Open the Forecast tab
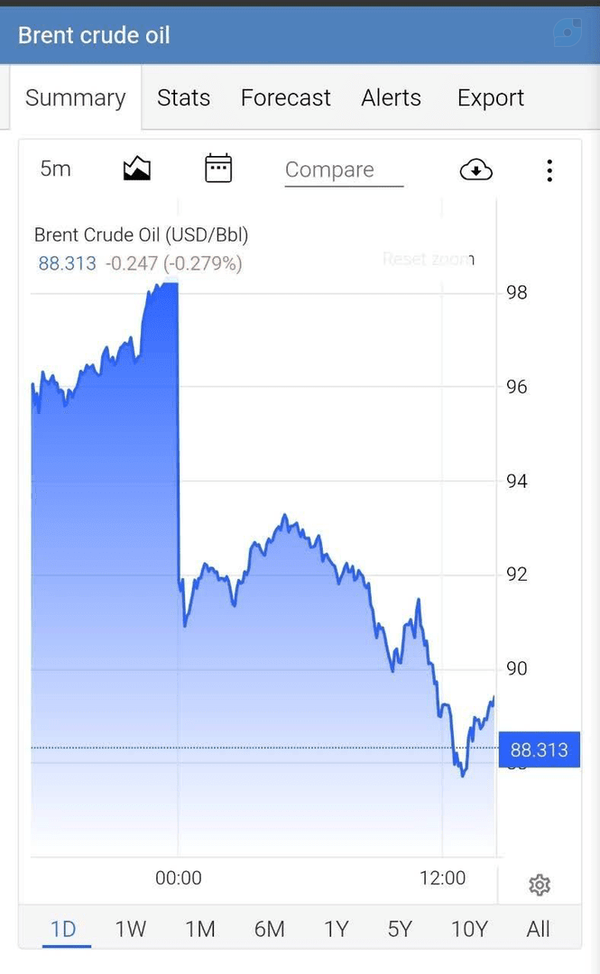Viewport: 600px width, 974px height. click(286, 98)
